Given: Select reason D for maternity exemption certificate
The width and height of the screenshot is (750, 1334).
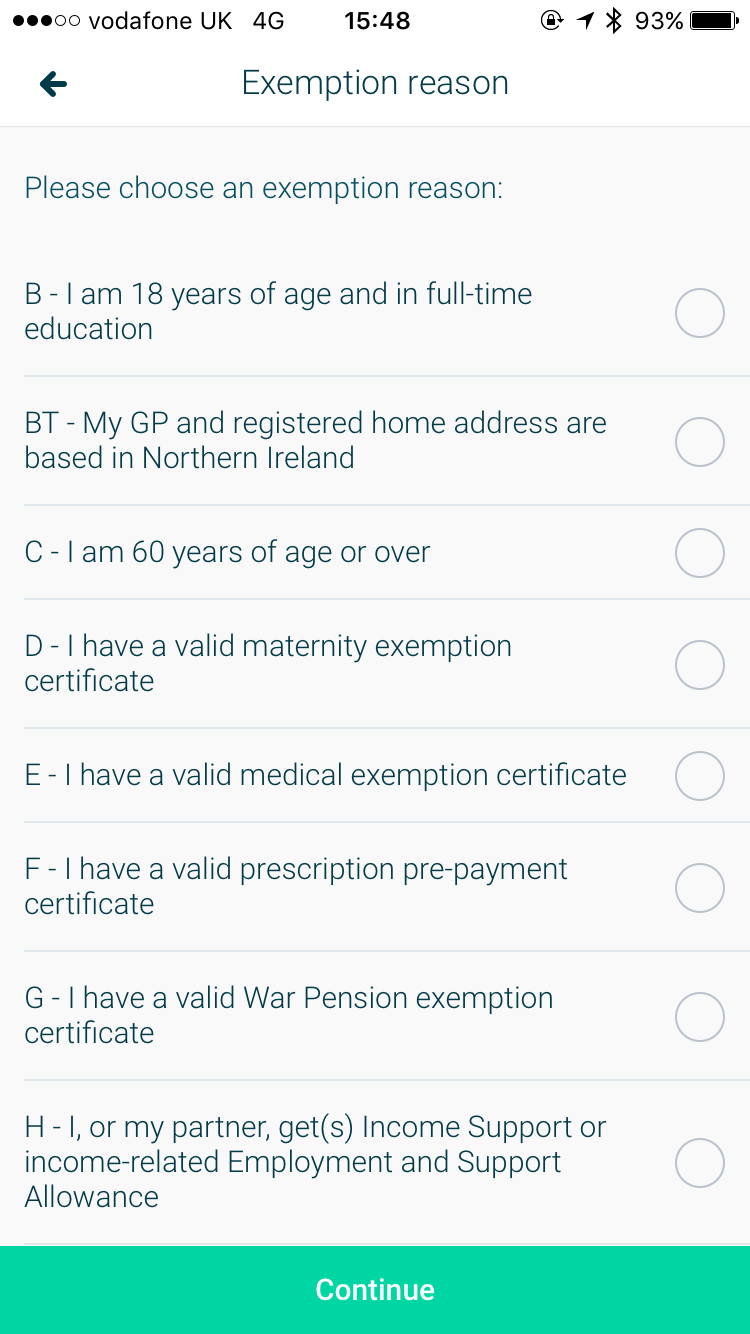Looking at the screenshot, I should pyautogui.click(x=699, y=664).
